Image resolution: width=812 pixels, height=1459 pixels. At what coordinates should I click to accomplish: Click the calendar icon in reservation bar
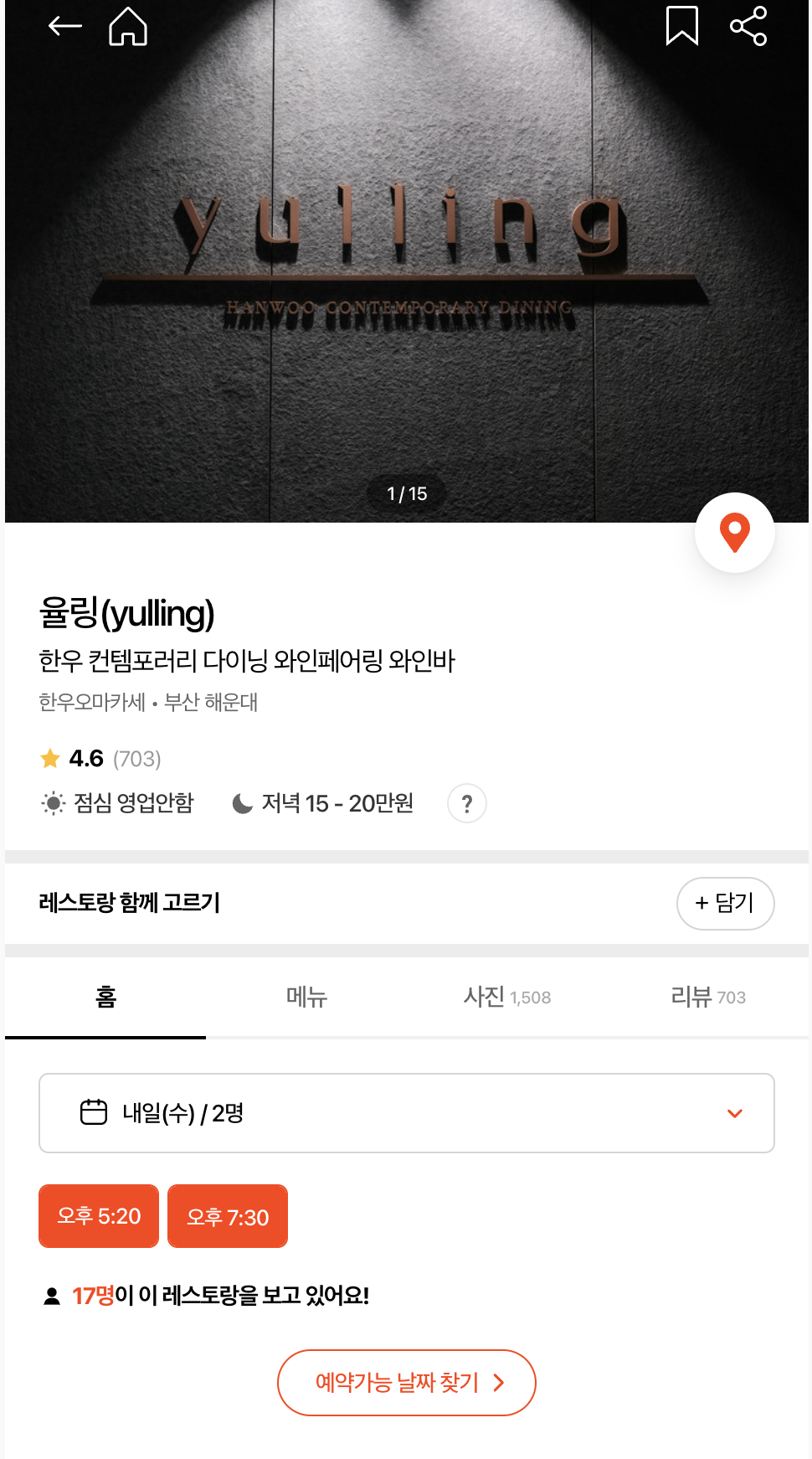click(94, 1113)
